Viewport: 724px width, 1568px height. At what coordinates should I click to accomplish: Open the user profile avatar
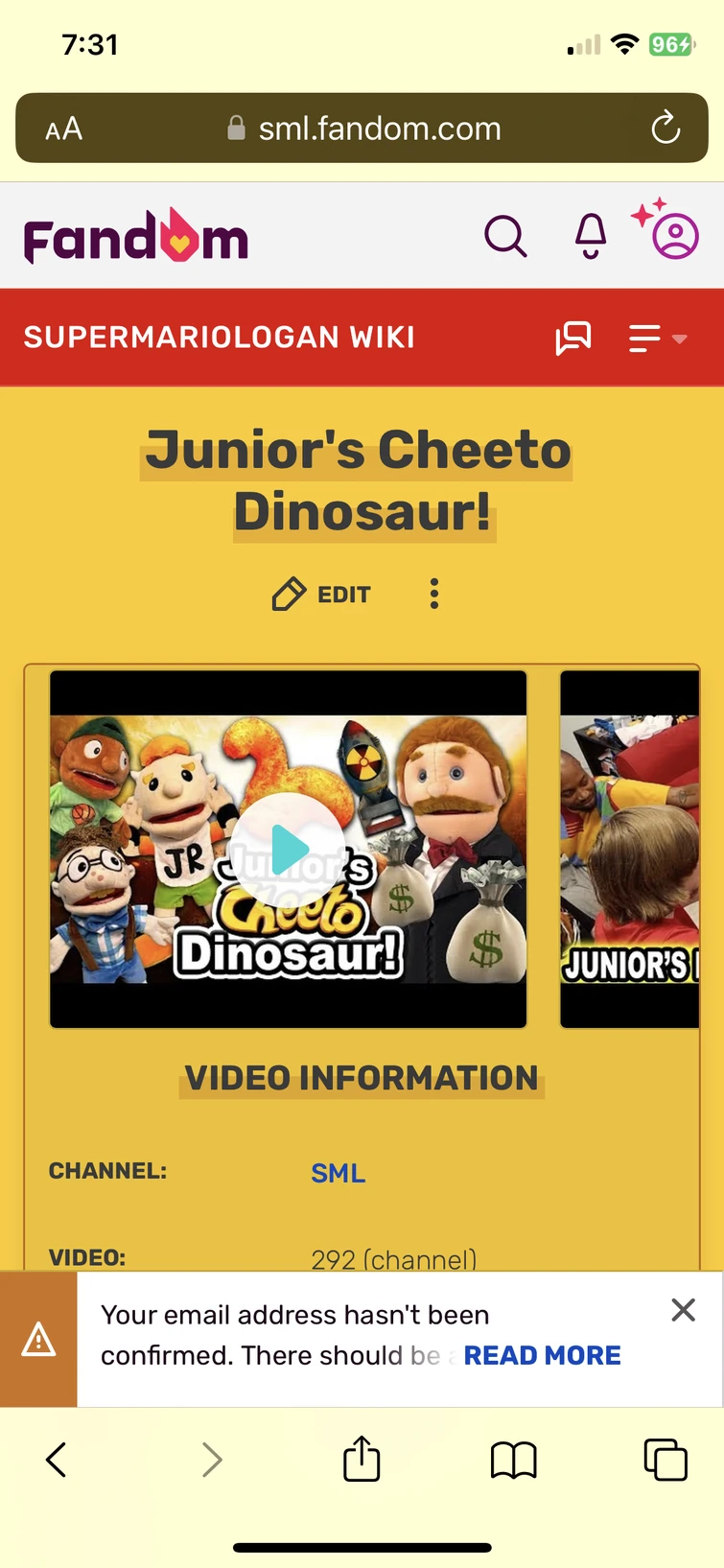(x=674, y=236)
